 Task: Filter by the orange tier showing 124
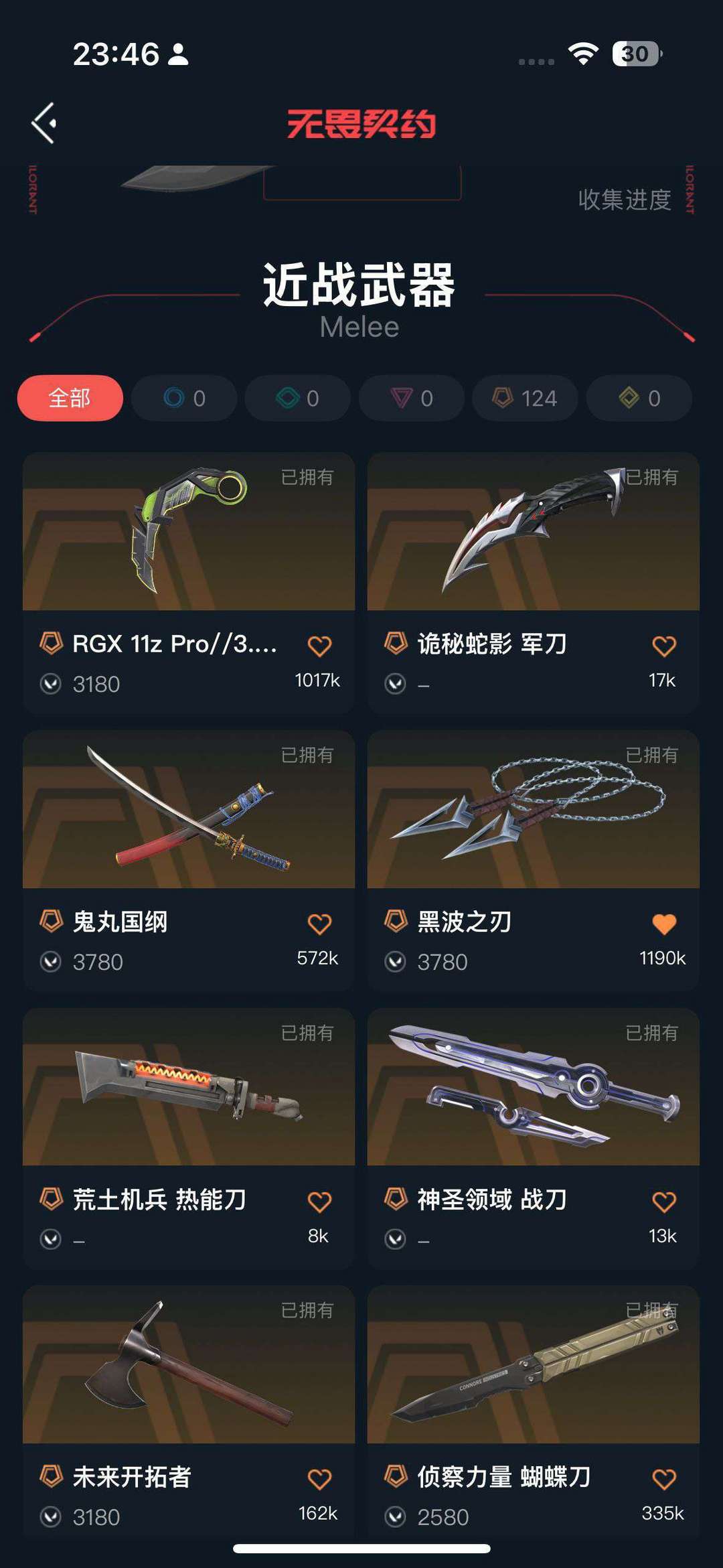coord(525,399)
